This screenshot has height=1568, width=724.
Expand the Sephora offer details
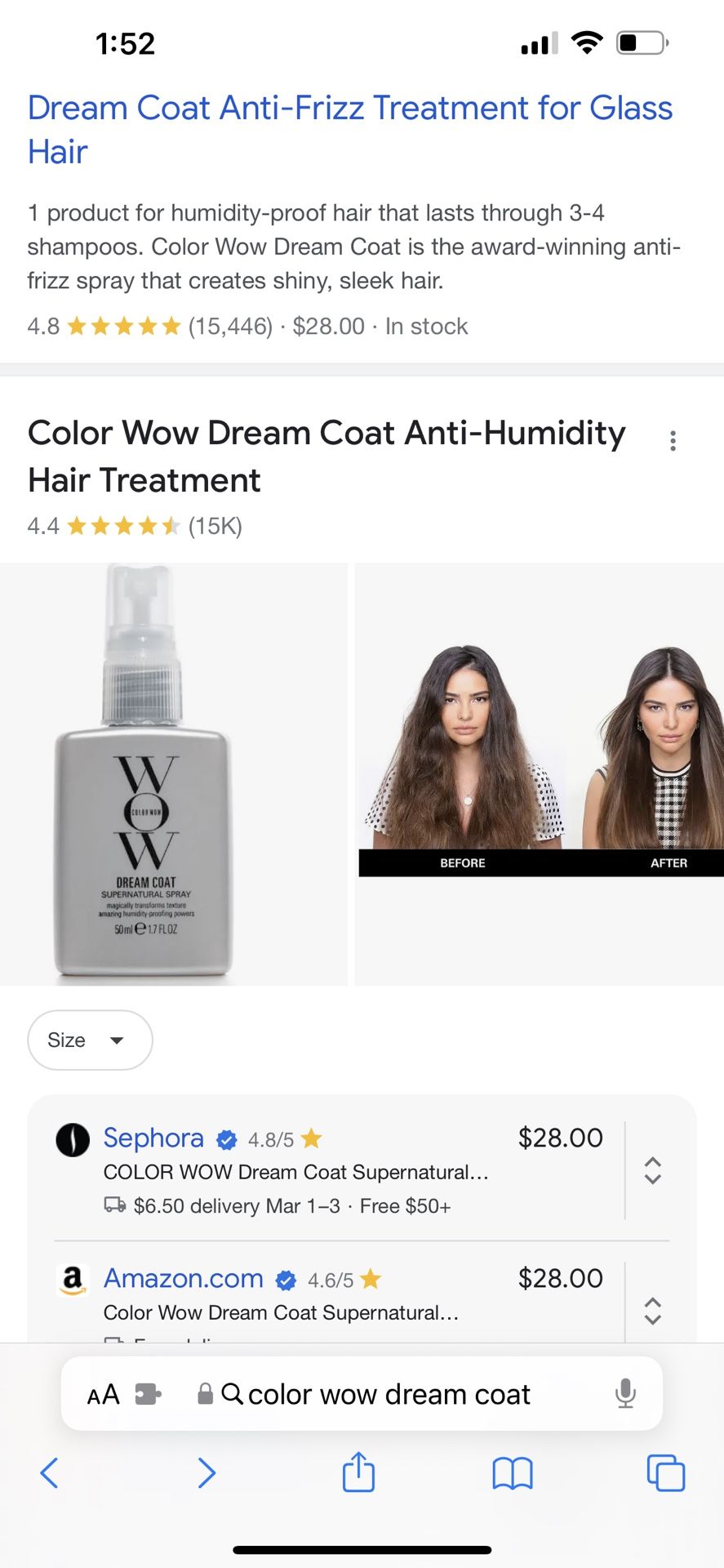coord(652,1170)
